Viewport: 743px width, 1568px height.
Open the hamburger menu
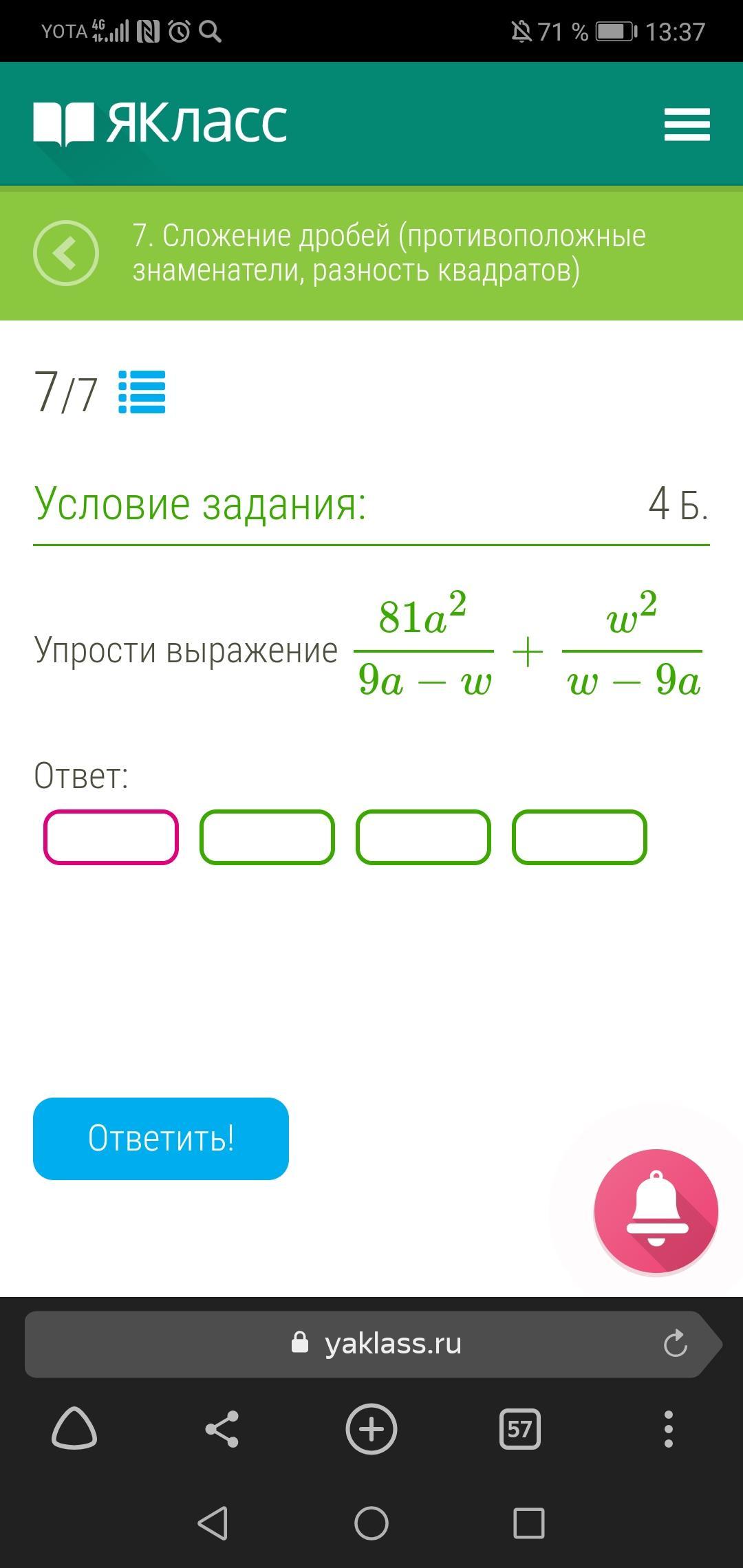(x=687, y=124)
